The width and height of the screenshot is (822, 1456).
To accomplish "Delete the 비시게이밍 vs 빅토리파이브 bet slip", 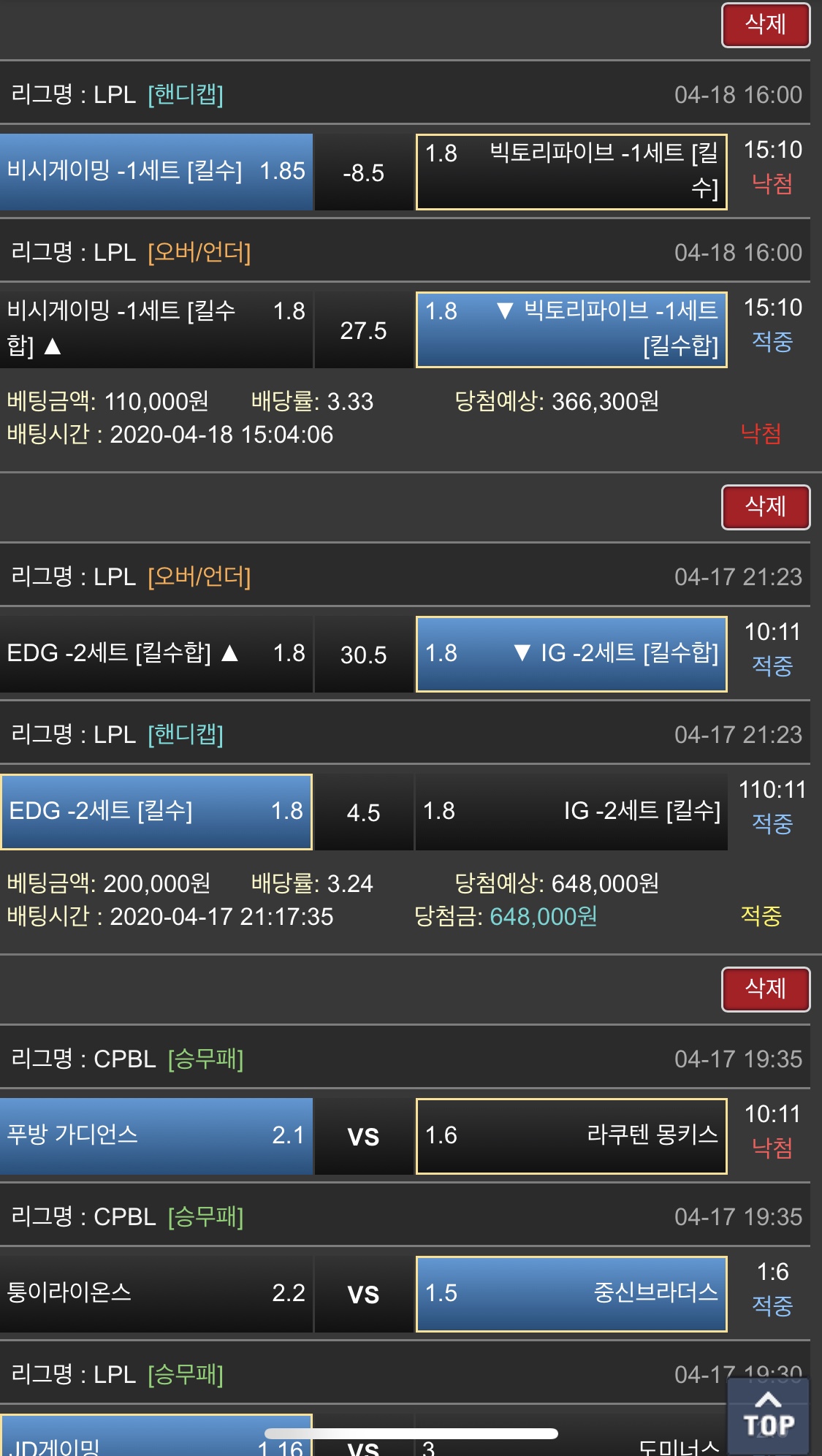I will point(765,26).
